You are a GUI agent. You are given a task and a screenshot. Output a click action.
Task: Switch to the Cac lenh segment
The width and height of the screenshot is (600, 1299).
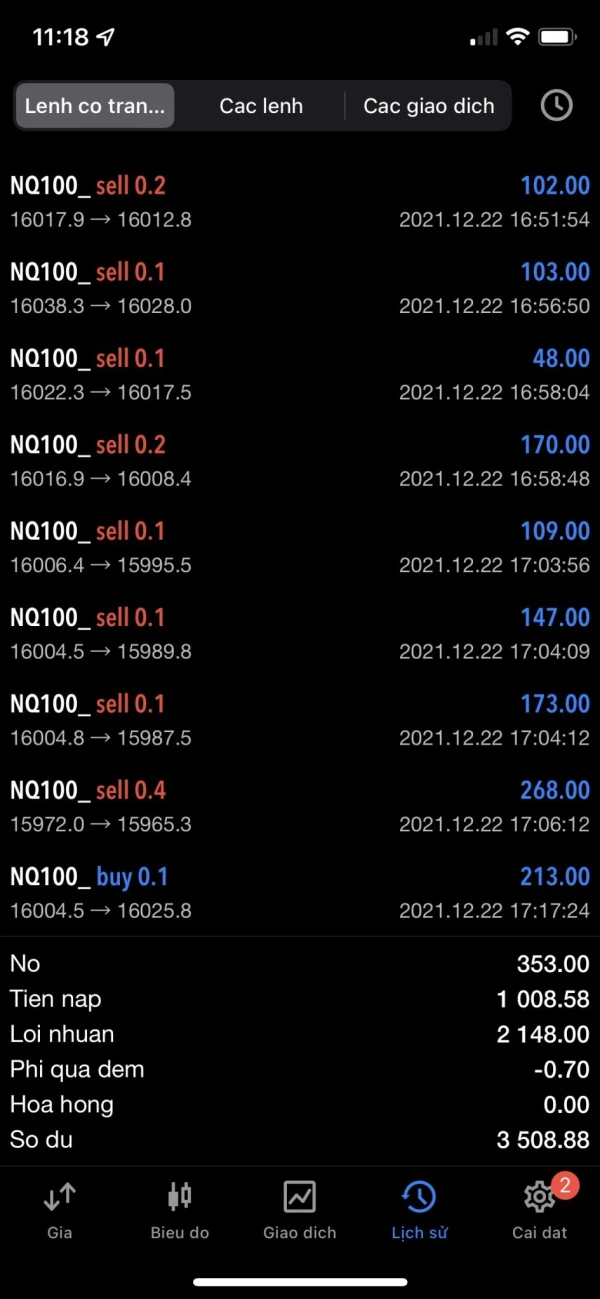point(261,106)
